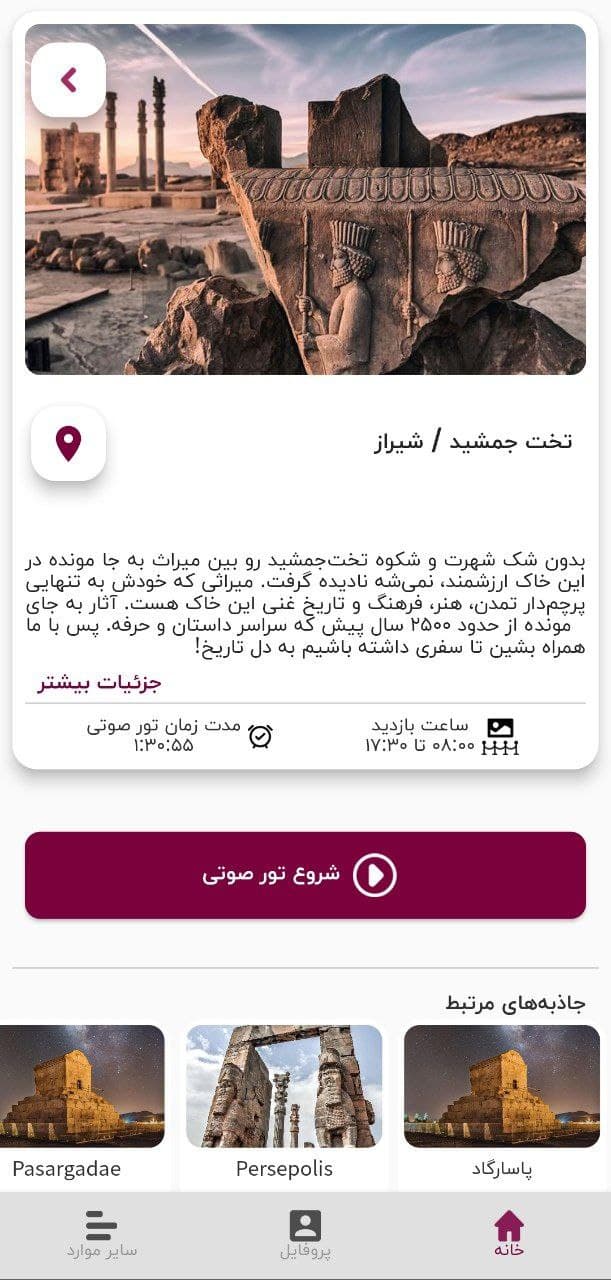Screen dimensions: 611x1280
Task: Tap the جزئیات بیشتر link
Action: 100,683
